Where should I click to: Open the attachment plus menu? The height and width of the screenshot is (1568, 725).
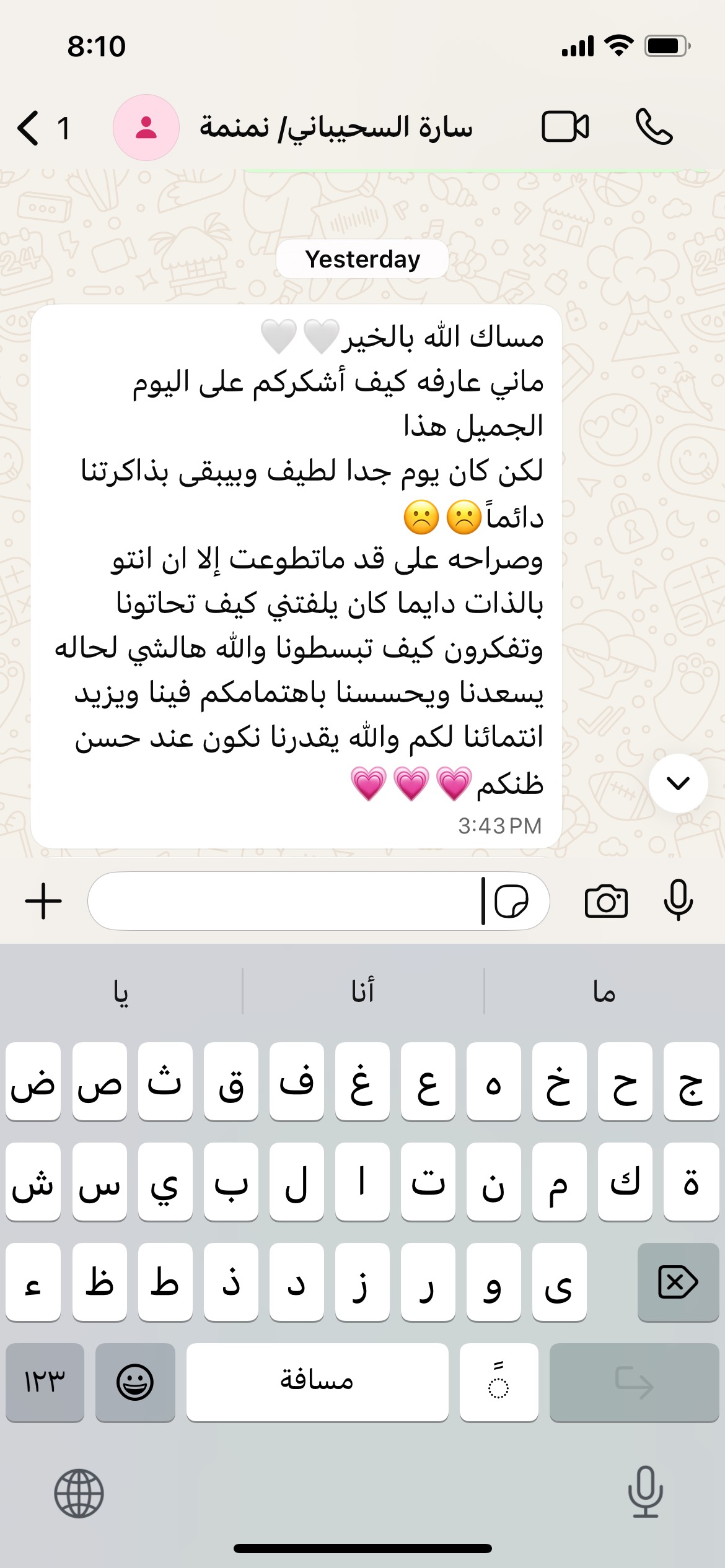pos(43,901)
